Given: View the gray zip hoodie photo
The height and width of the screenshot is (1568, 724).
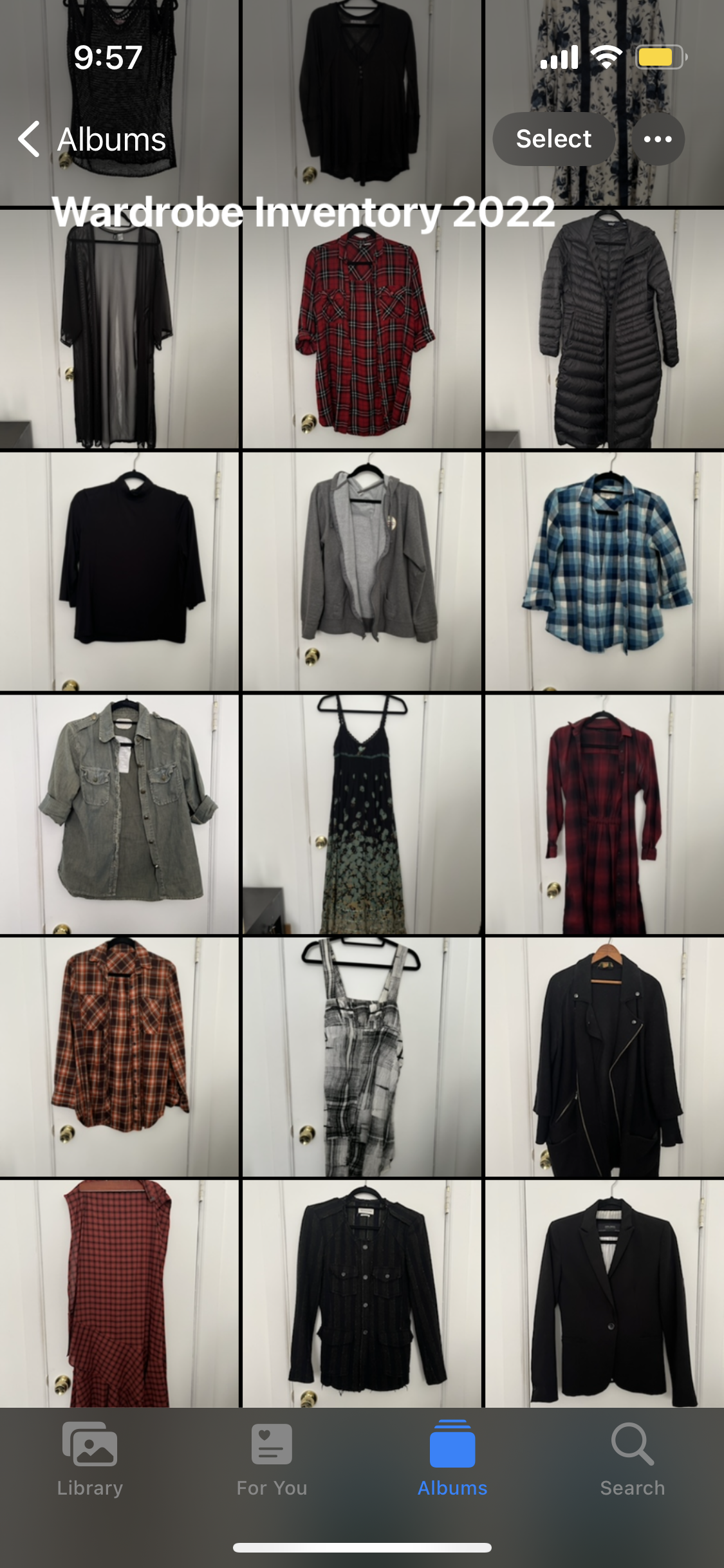Looking at the screenshot, I should 362,572.
